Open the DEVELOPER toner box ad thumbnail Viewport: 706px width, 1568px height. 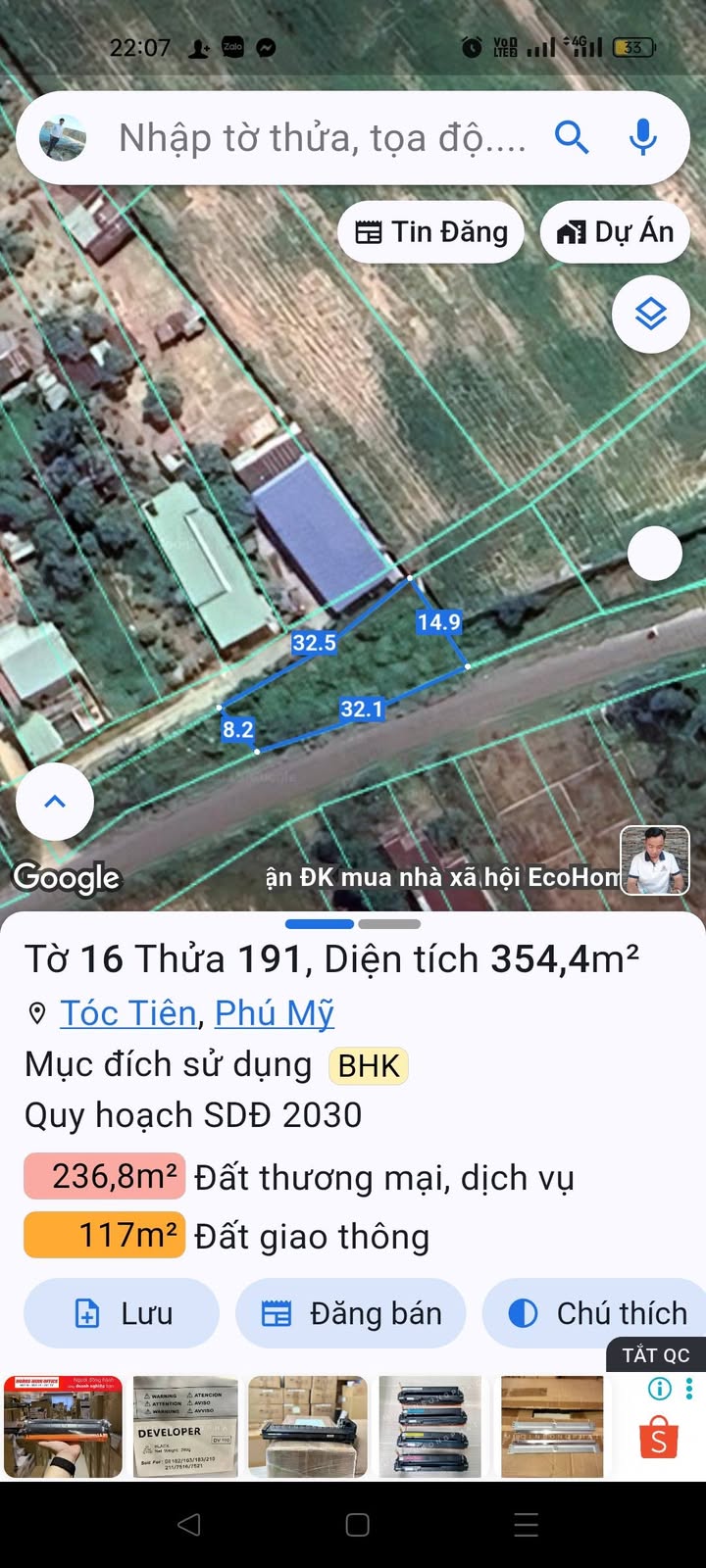coord(185,1427)
